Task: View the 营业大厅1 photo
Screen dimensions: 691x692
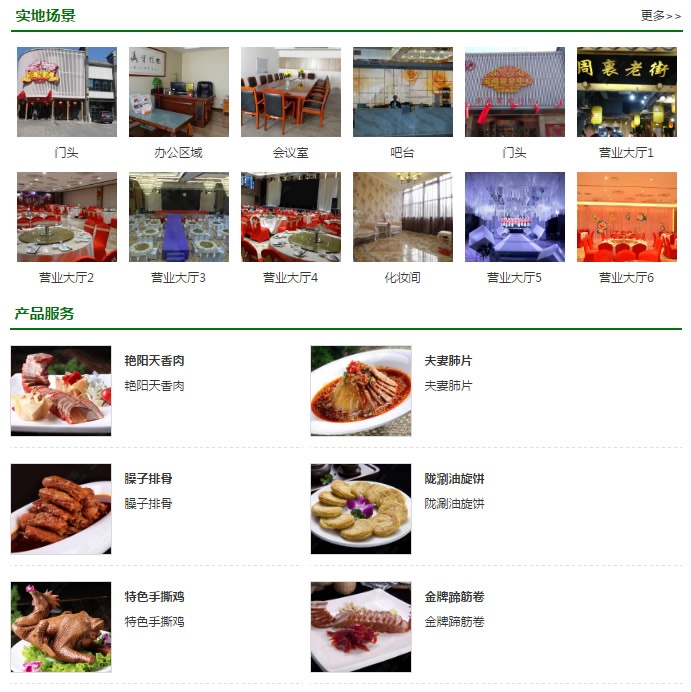Action: (x=627, y=92)
